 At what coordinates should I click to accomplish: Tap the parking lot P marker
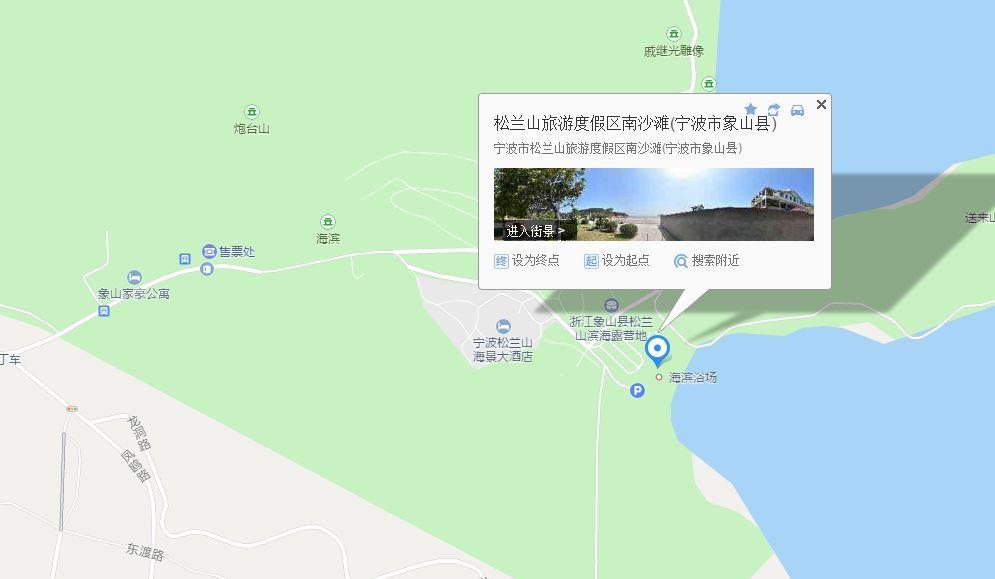(x=637, y=391)
